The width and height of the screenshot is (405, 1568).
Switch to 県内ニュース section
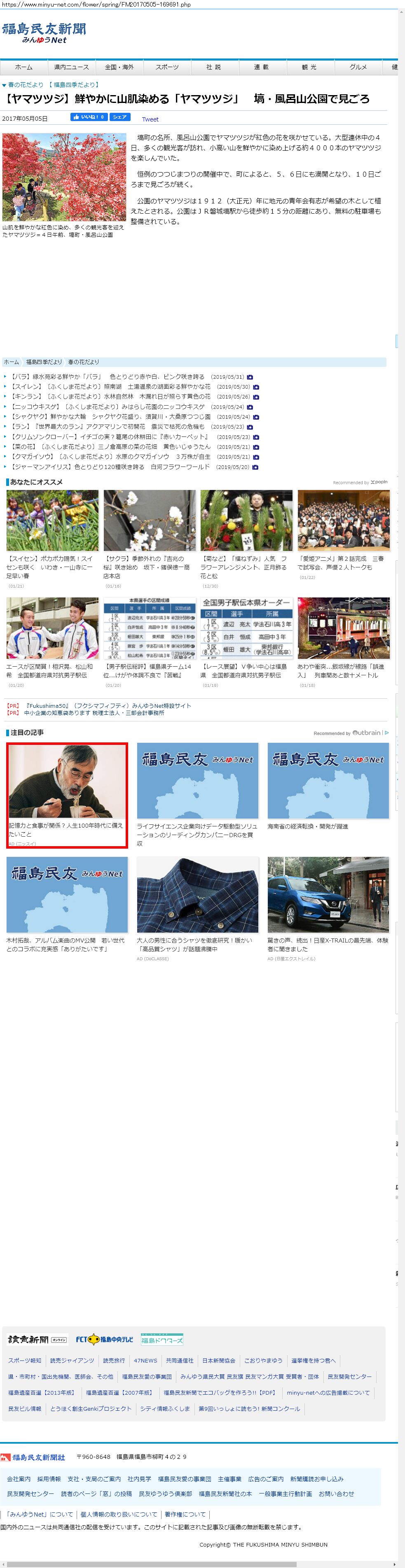pos(71,67)
